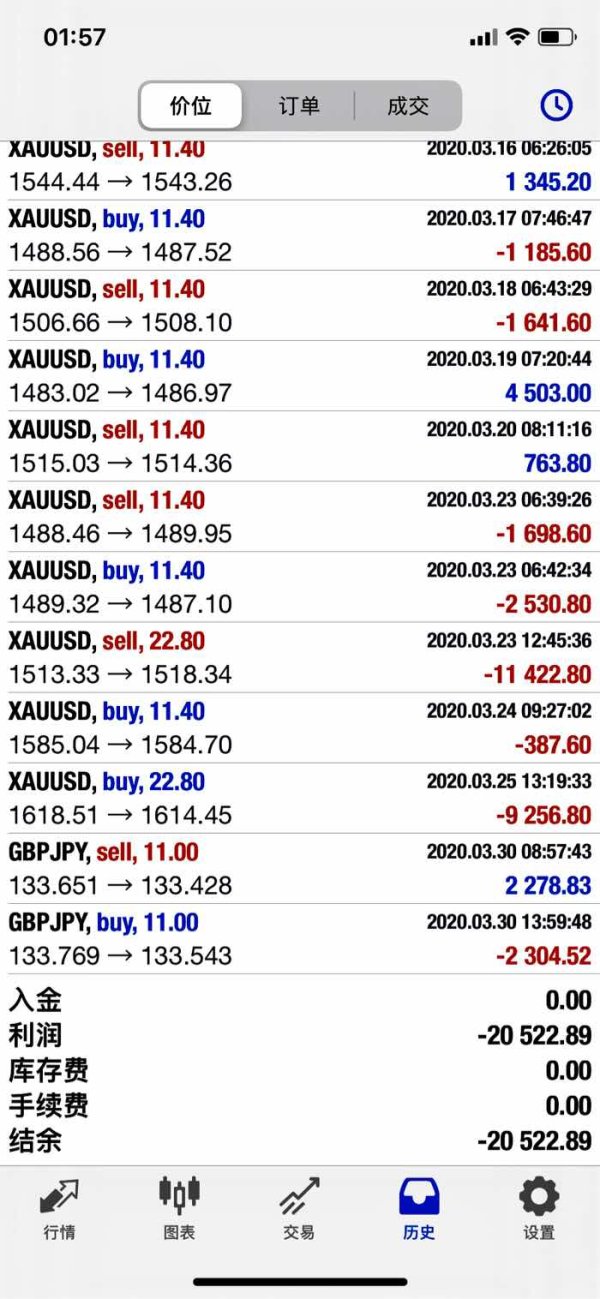Viewport: 600px width, 1299px height.
Task: Select the 历史 tab
Action: [419, 1208]
